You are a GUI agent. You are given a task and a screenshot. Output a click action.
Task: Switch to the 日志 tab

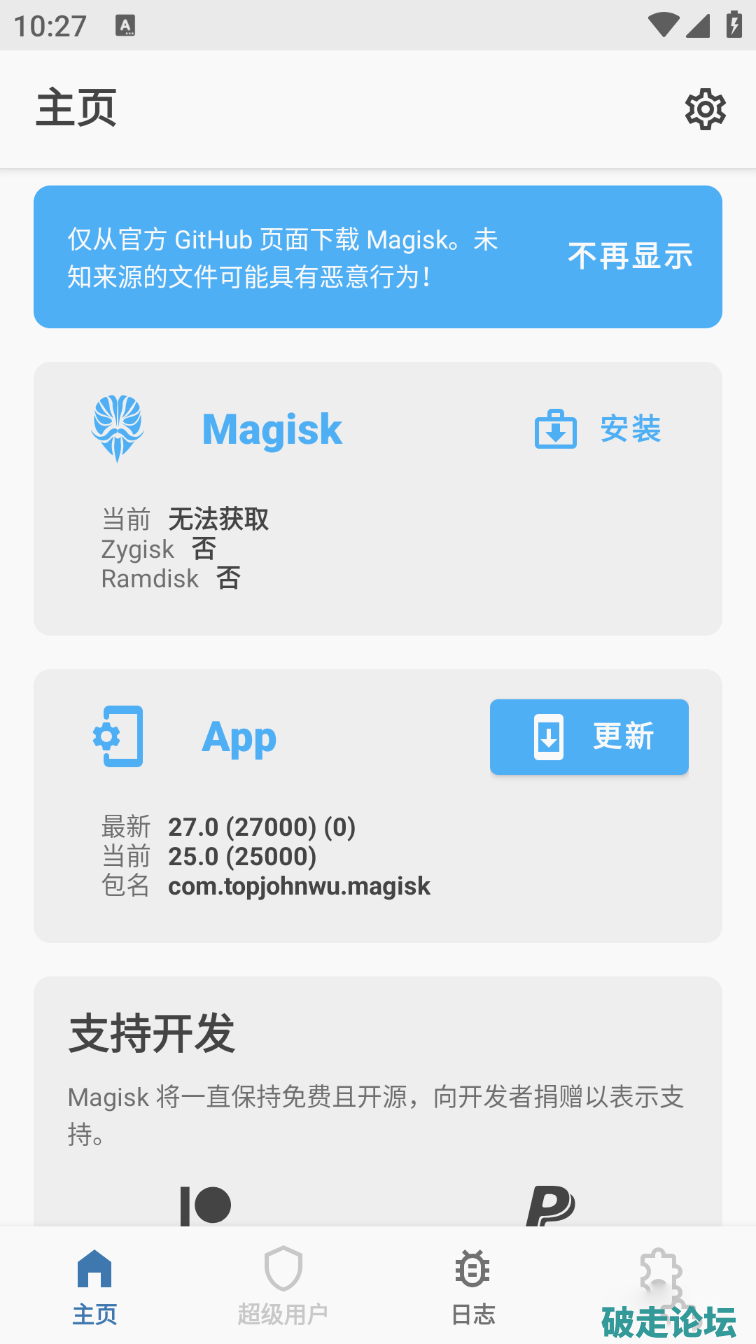[x=473, y=1286]
